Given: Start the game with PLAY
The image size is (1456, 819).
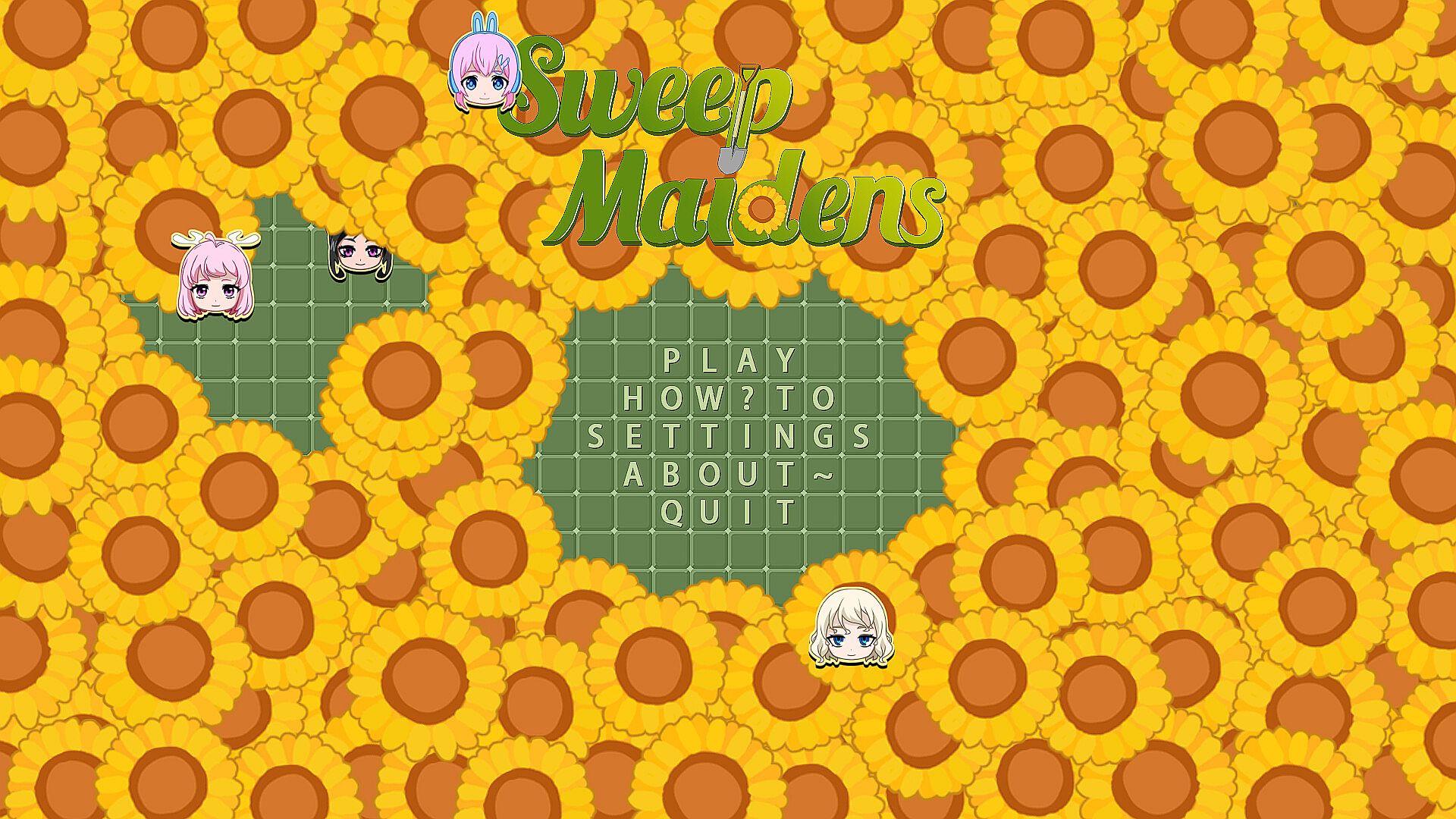Looking at the screenshot, I should point(729,360).
